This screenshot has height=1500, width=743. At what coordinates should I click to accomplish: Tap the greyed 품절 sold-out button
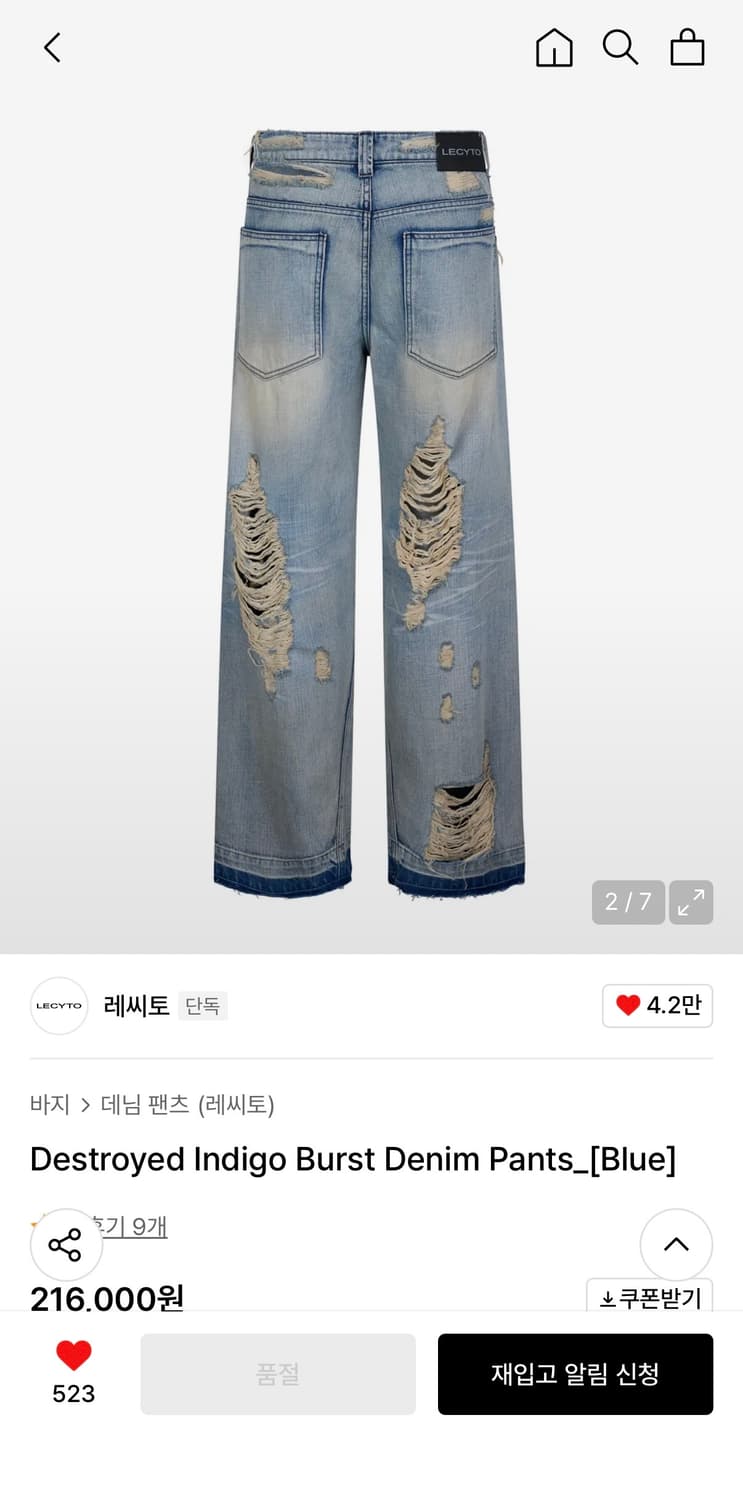tap(278, 1374)
